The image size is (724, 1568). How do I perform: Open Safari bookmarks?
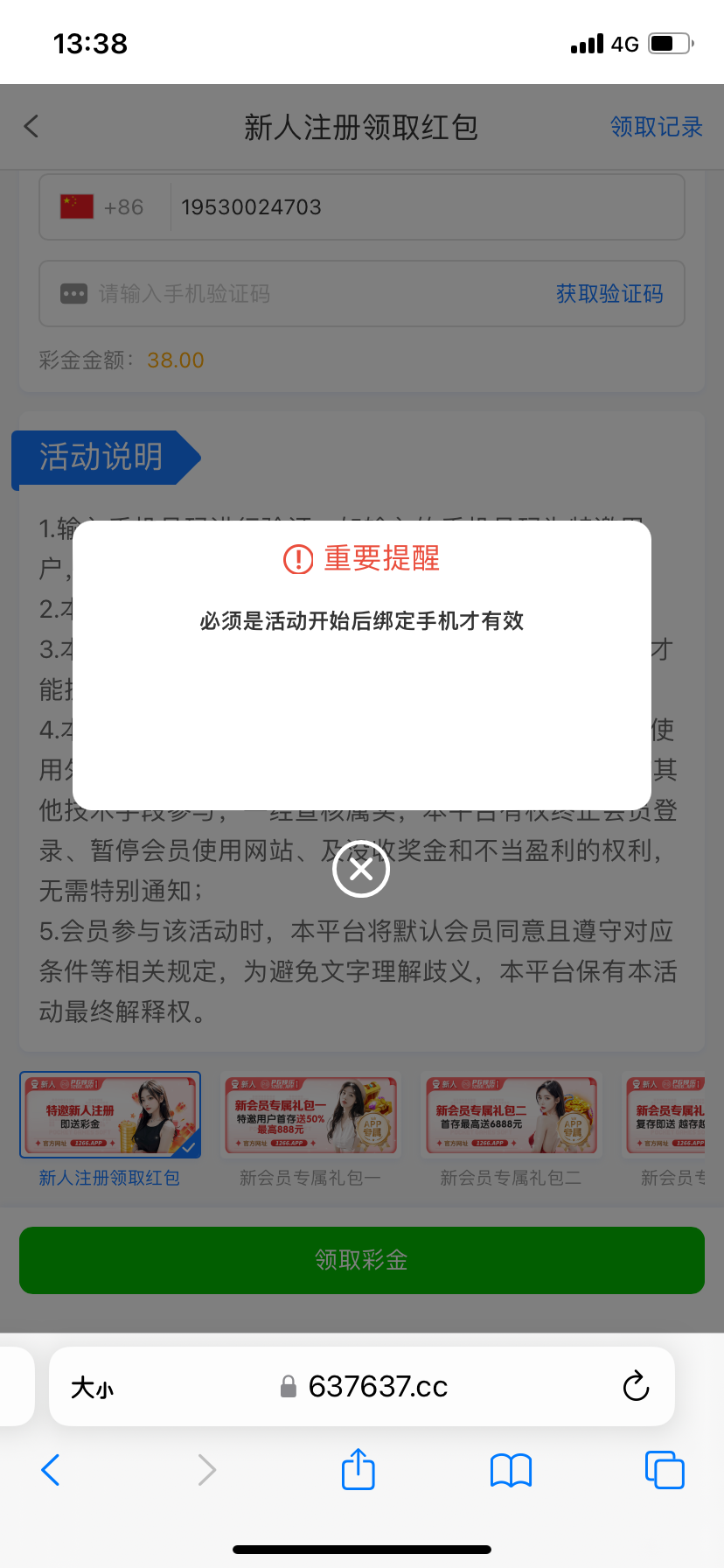511,1470
